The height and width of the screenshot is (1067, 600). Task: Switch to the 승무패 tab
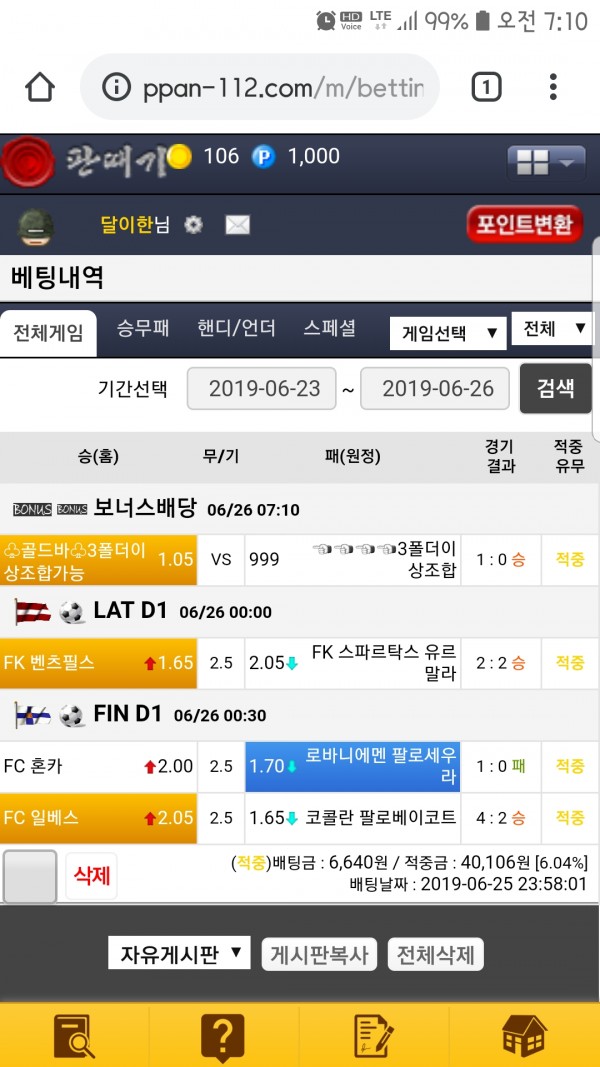[143, 329]
